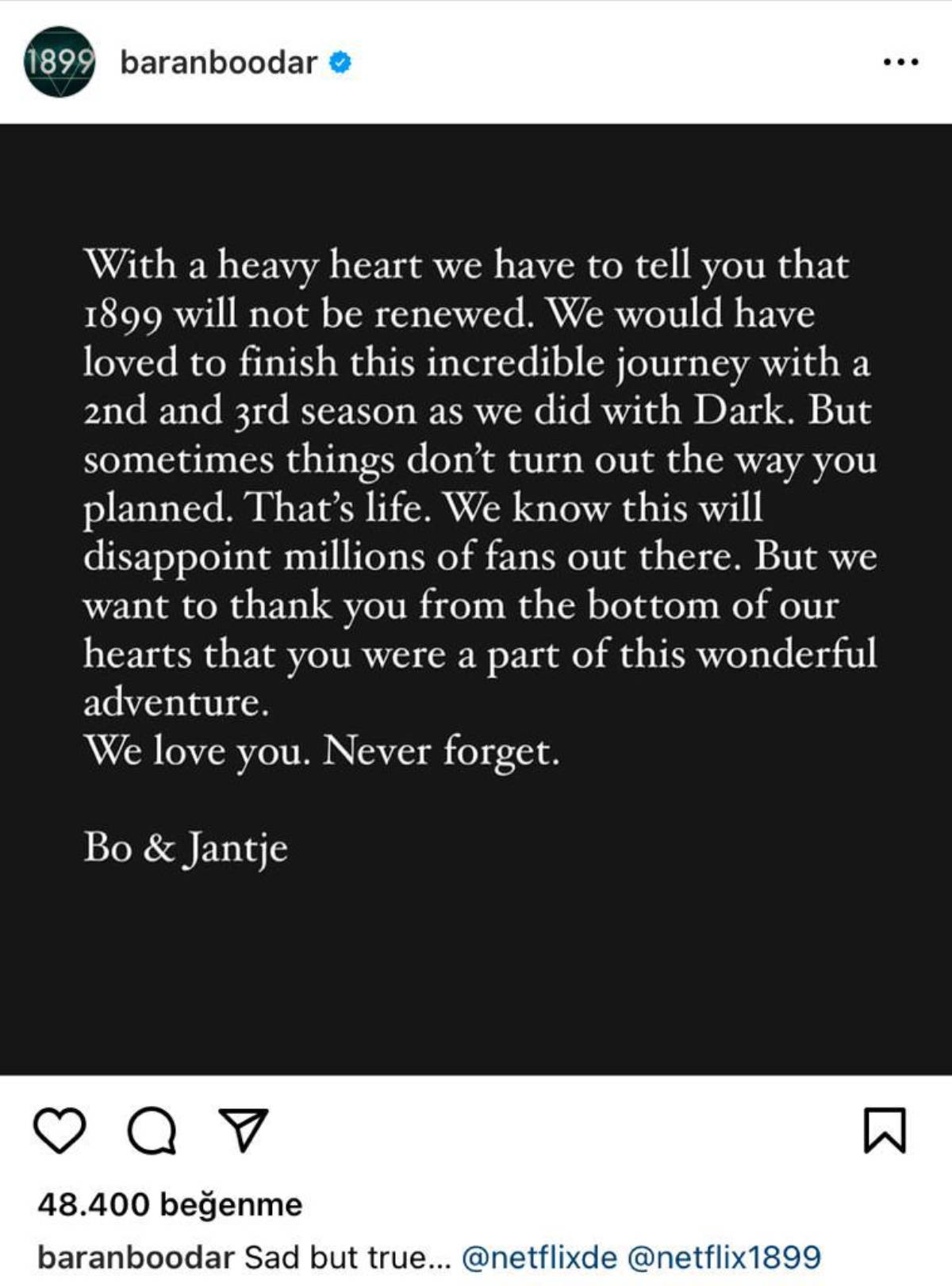Like this post with the heart icon
This screenshot has width=952, height=1286.
tap(59, 1131)
